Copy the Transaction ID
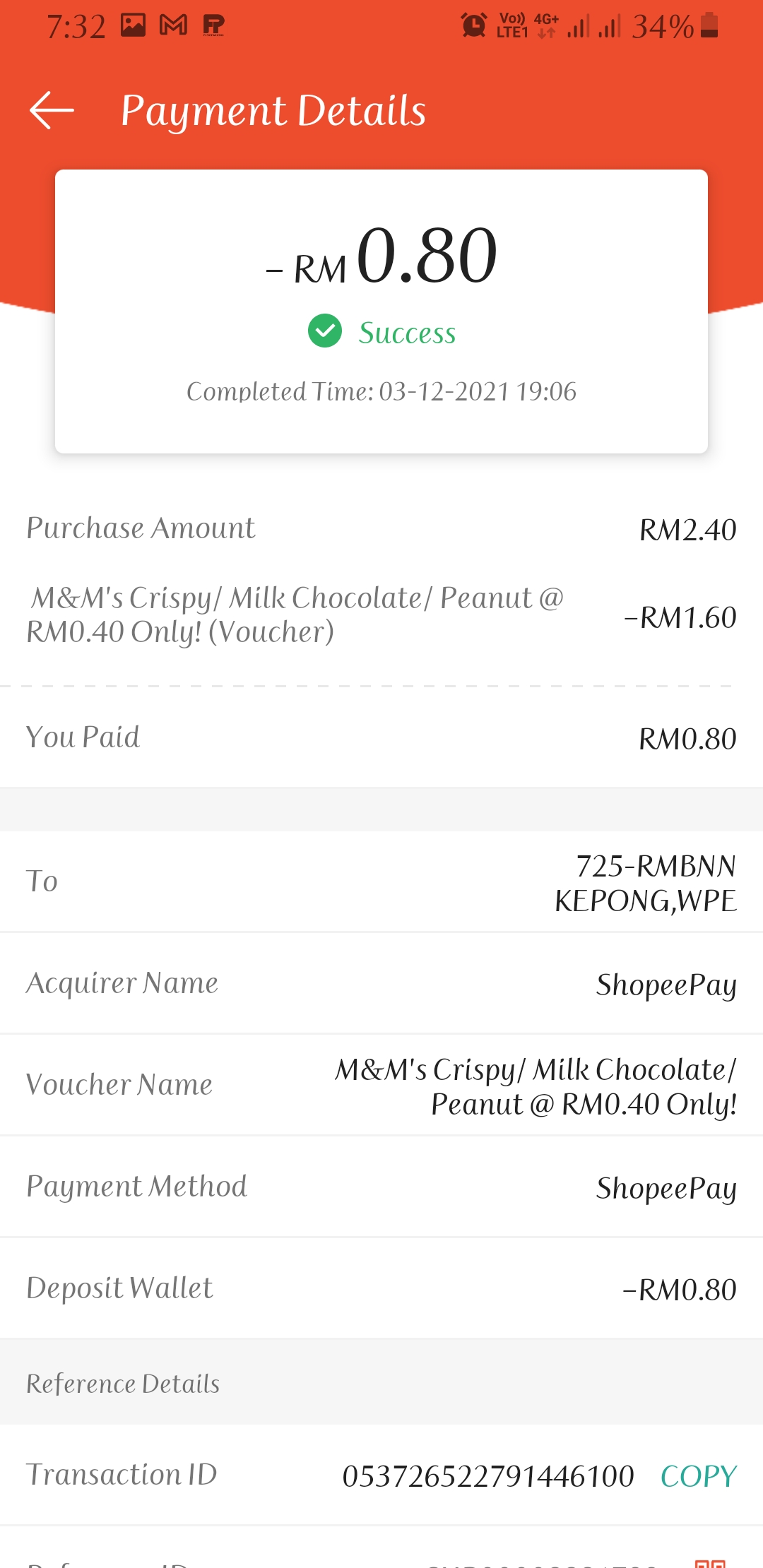 point(698,1476)
